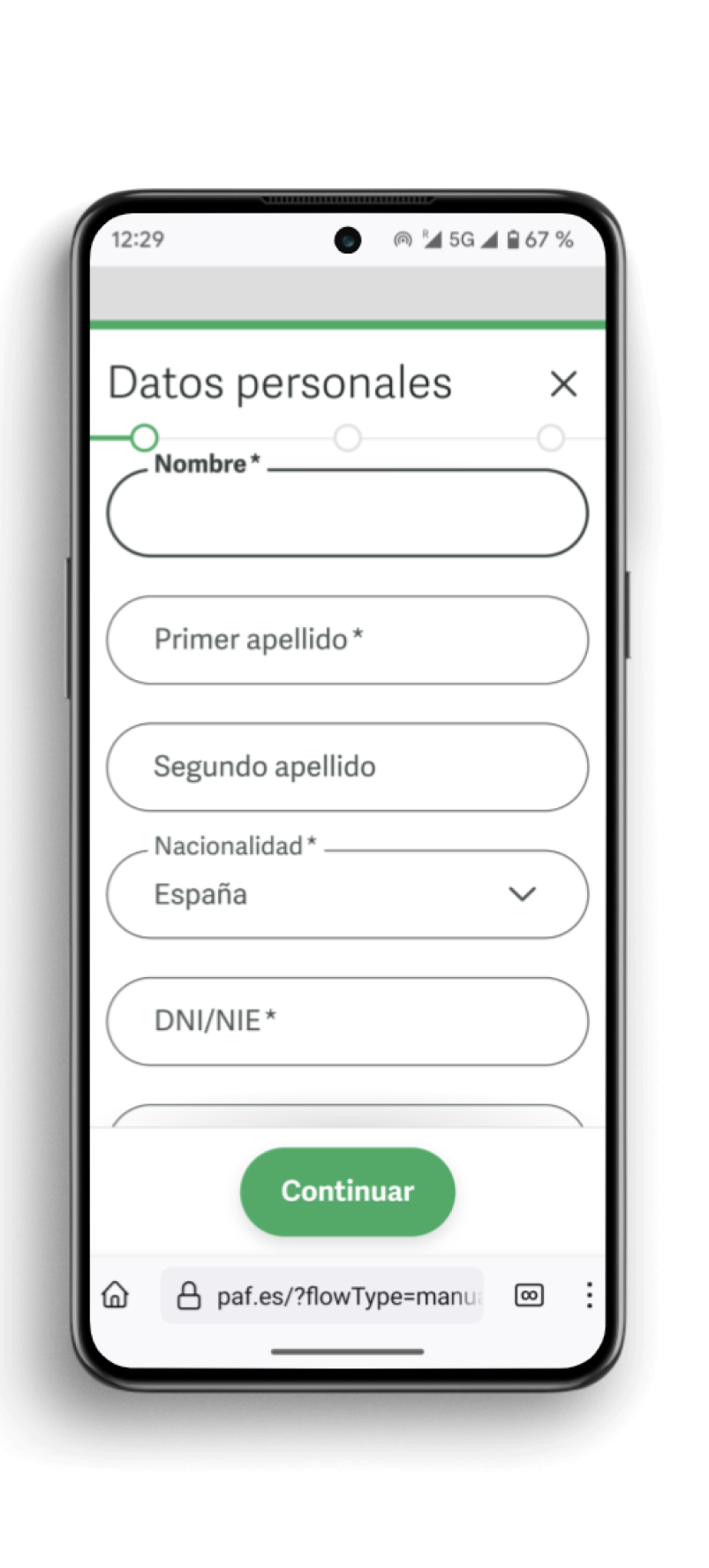The width and height of the screenshot is (709, 1568).
Task: Open the browser tab switcher
Action: (529, 1296)
